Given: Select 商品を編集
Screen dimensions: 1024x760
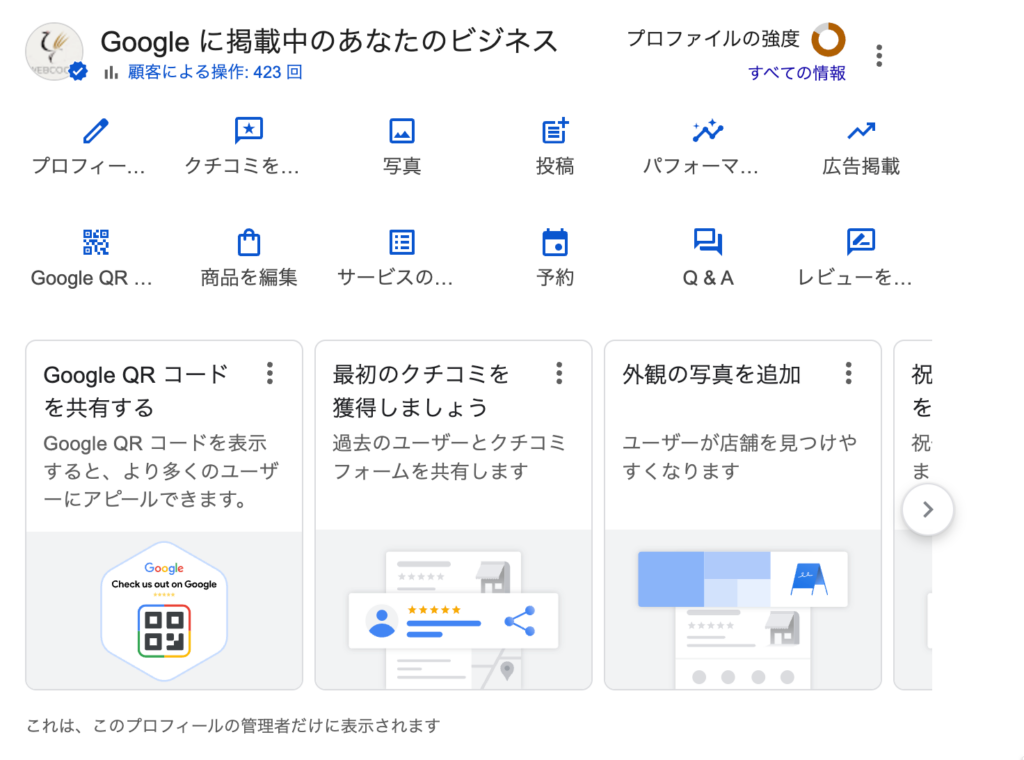Looking at the screenshot, I should pyautogui.click(x=248, y=257).
